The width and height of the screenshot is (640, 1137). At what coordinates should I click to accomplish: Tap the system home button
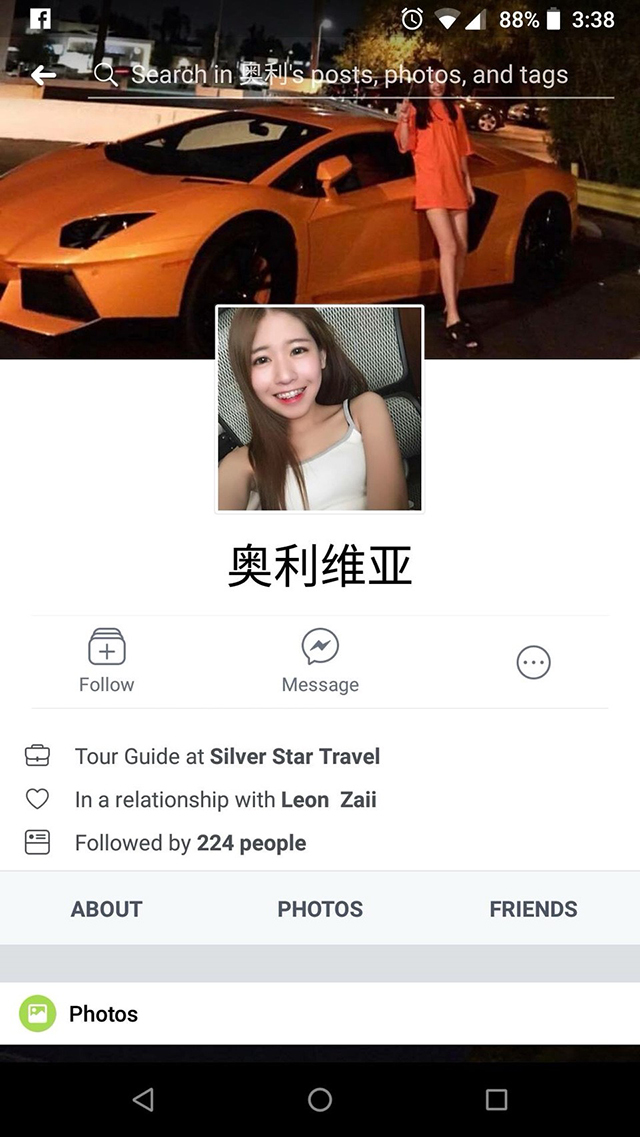click(x=320, y=1100)
